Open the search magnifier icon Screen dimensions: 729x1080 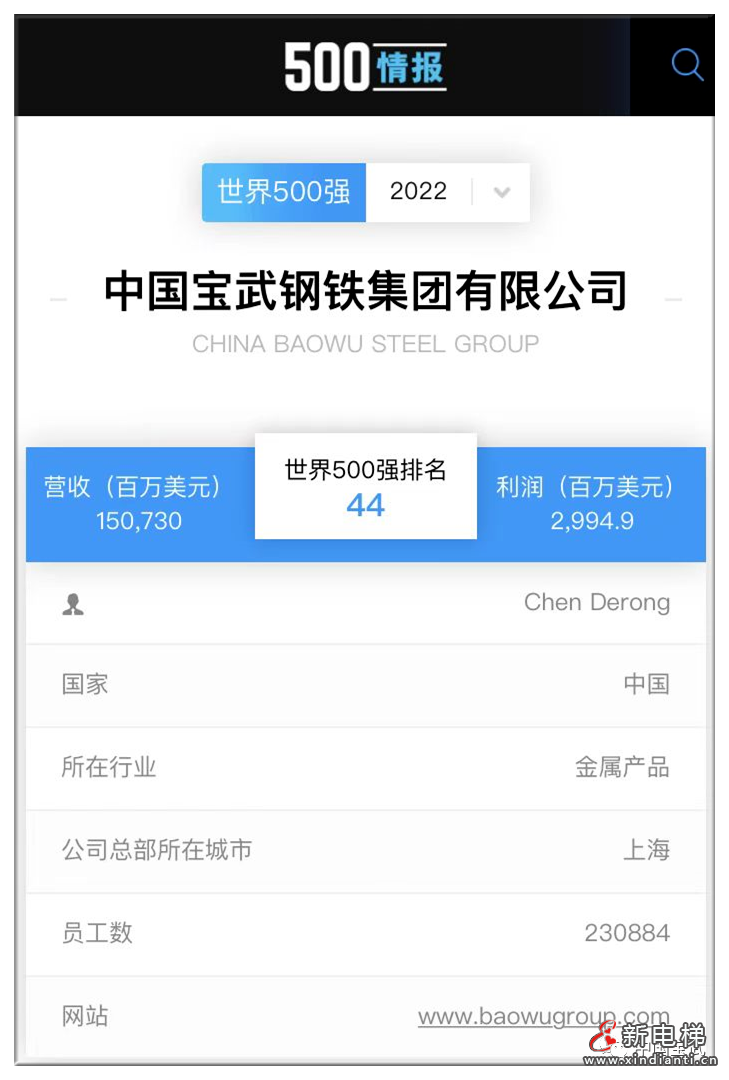(687, 66)
